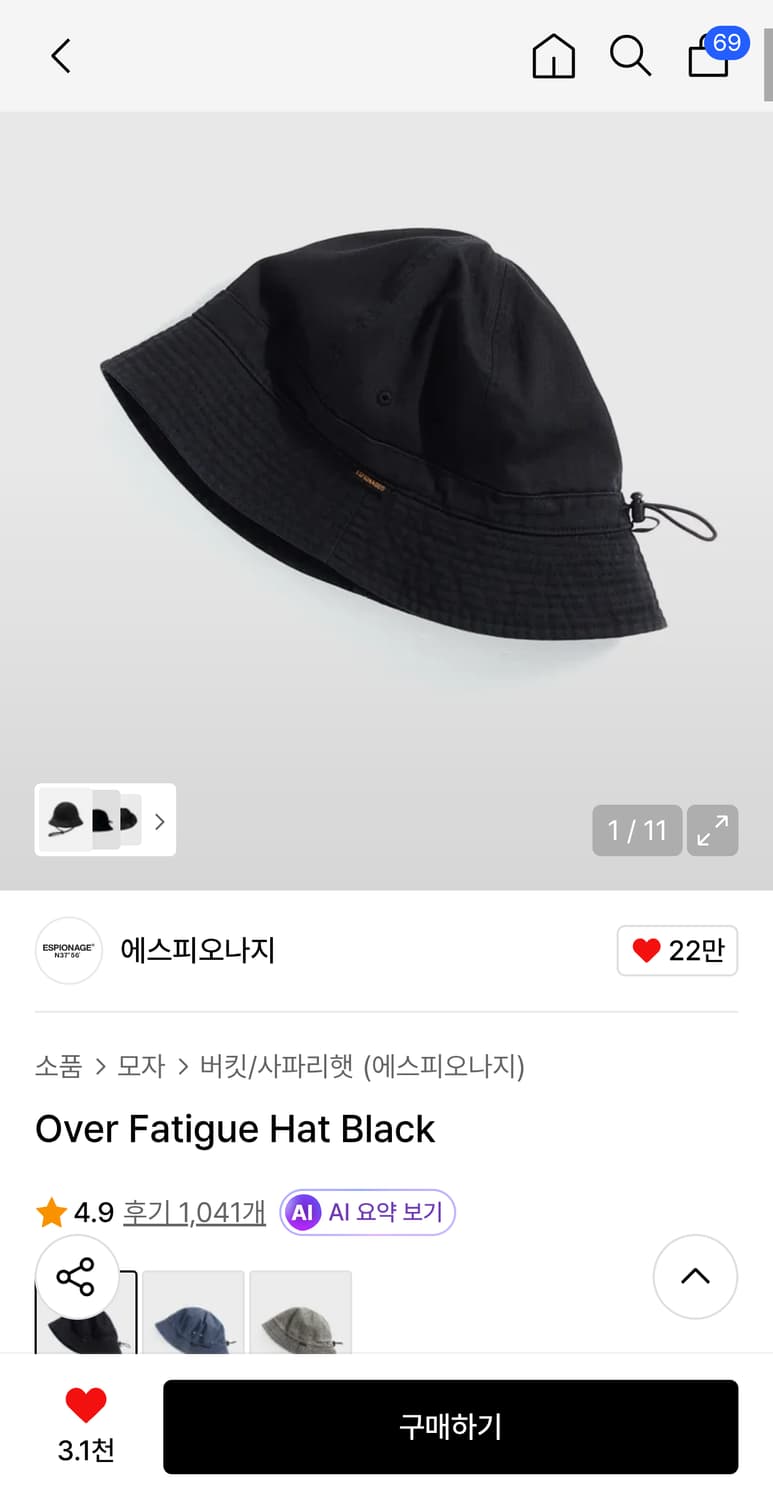Like the brand with the 22만 heart button
Image resolution: width=773 pixels, height=1500 pixels.
[677, 950]
